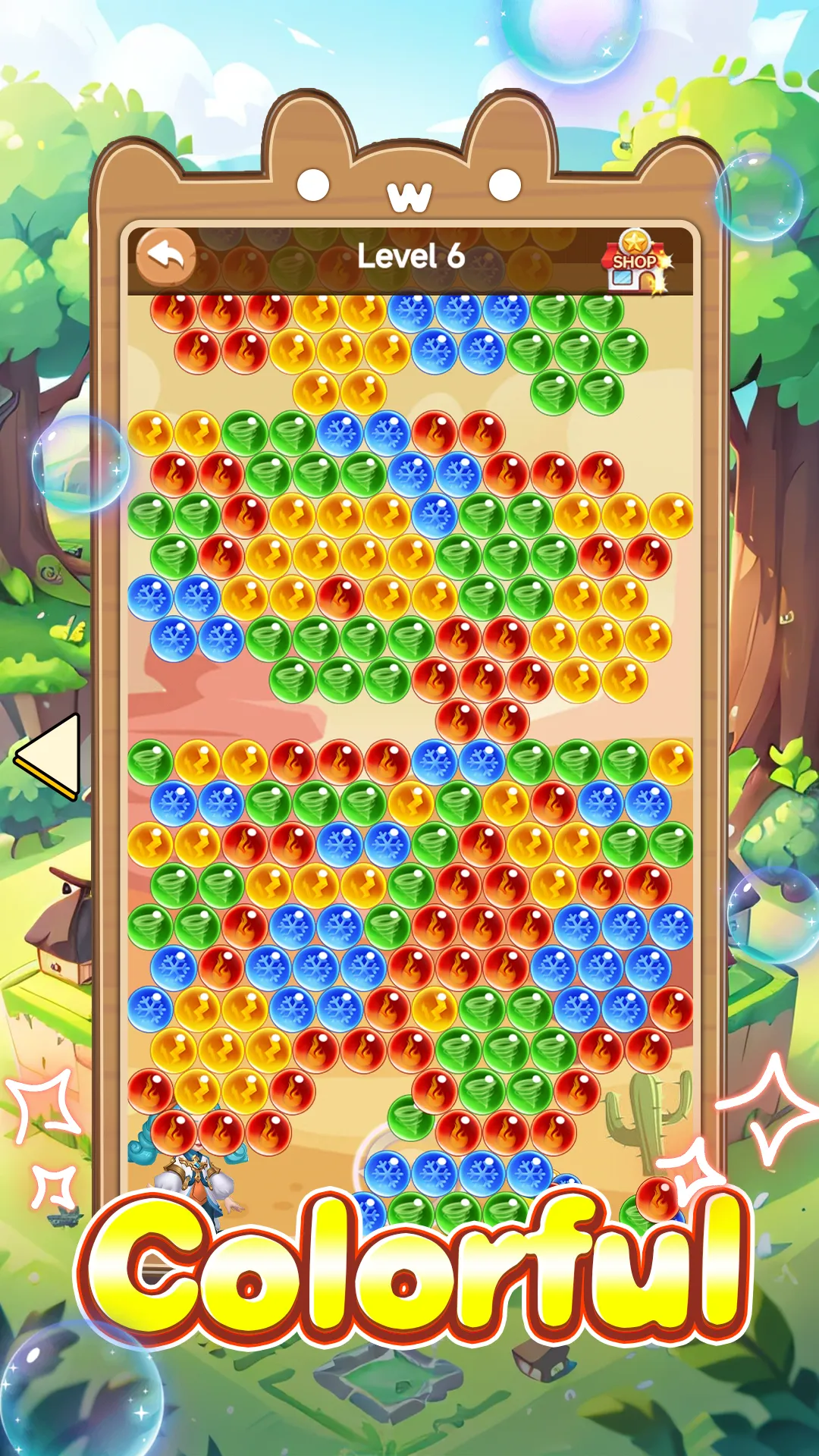Click the star badge above the shop
The height and width of the screenshot is (1456, 819).
634,239
